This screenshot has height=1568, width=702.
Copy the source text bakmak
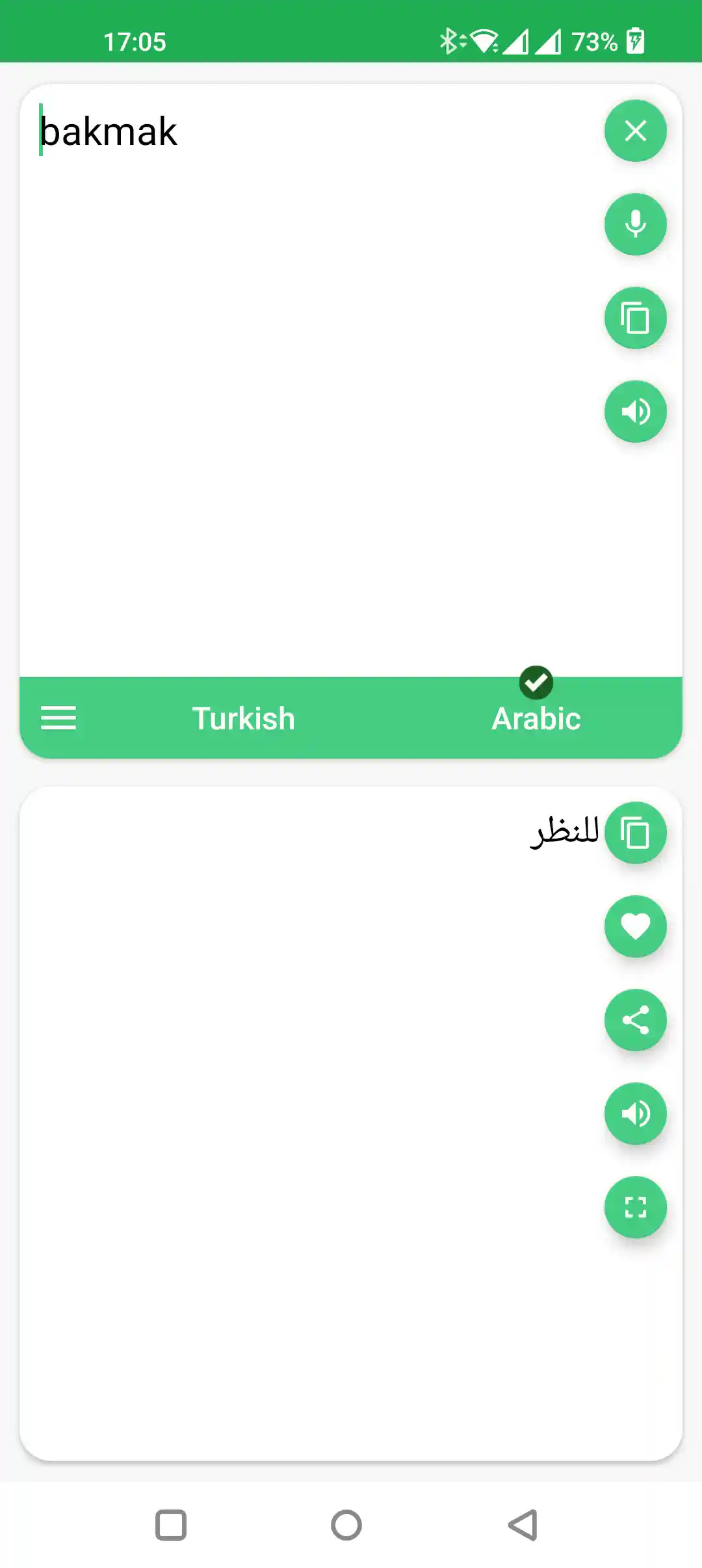click(635, 318)
